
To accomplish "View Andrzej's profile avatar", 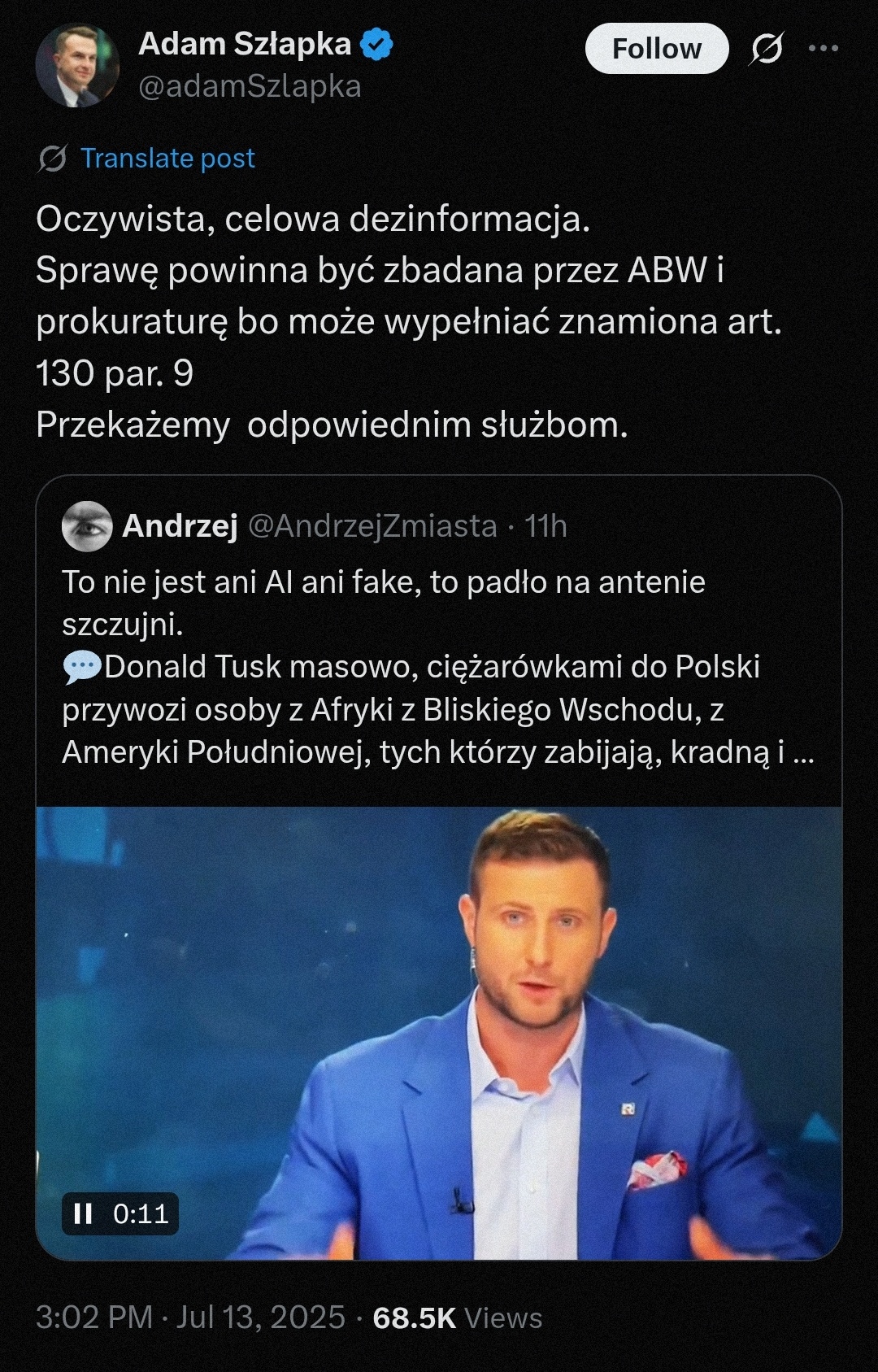I will coord(87,526).
